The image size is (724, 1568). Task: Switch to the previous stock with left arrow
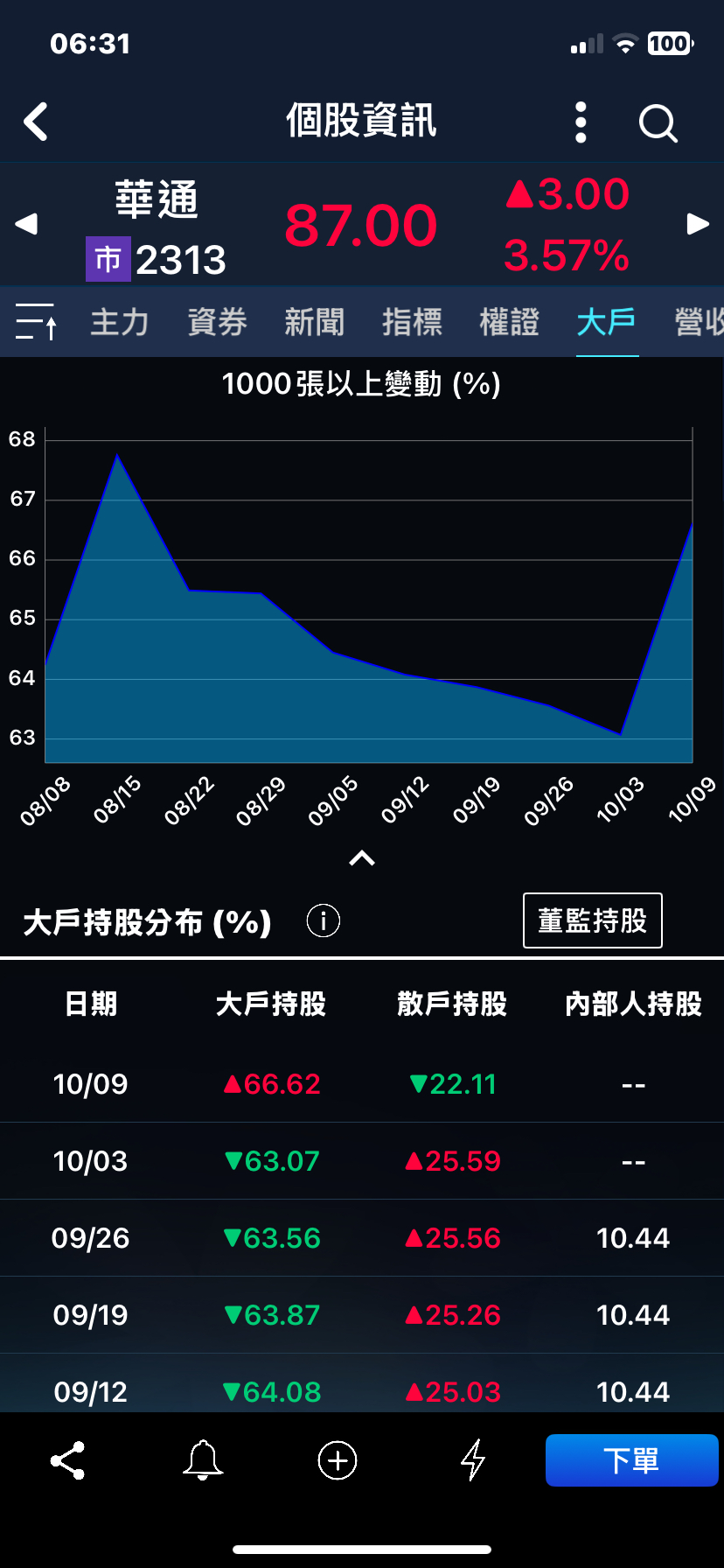26,224
